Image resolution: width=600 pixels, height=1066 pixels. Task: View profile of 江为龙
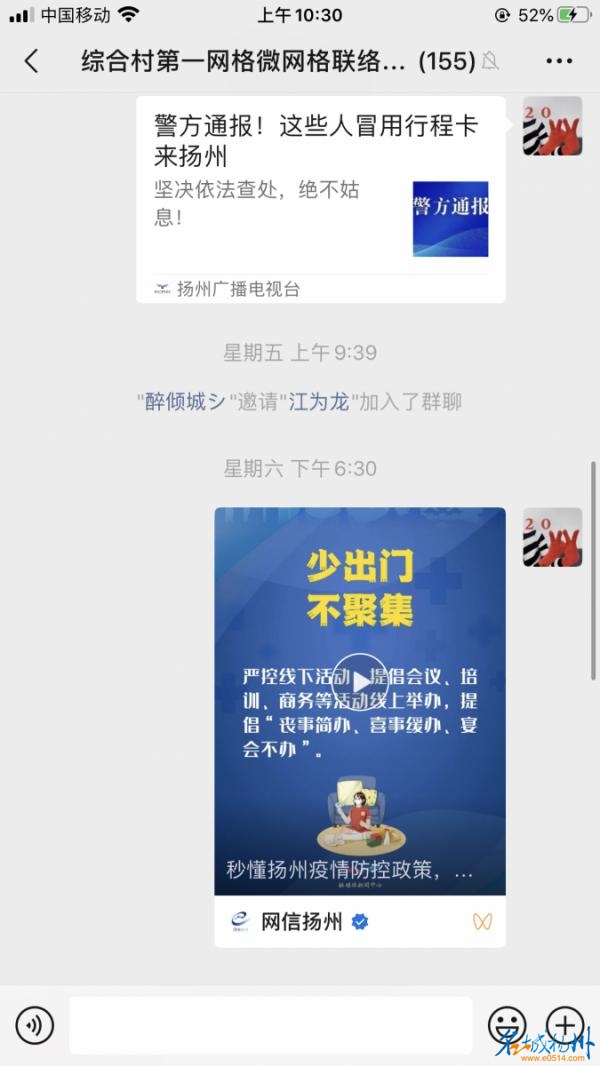click(x=319, y=402)
